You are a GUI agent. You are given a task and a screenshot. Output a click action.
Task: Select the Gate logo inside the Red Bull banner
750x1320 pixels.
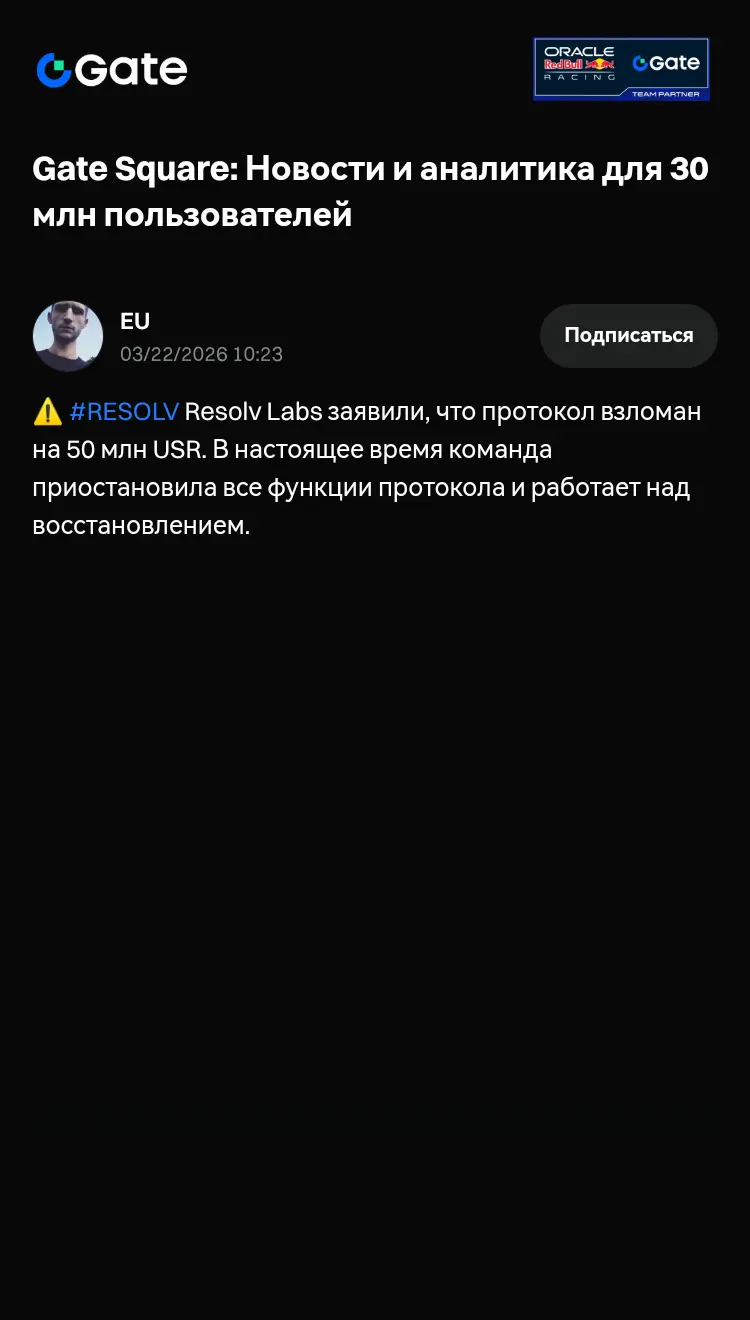[667, 63]
